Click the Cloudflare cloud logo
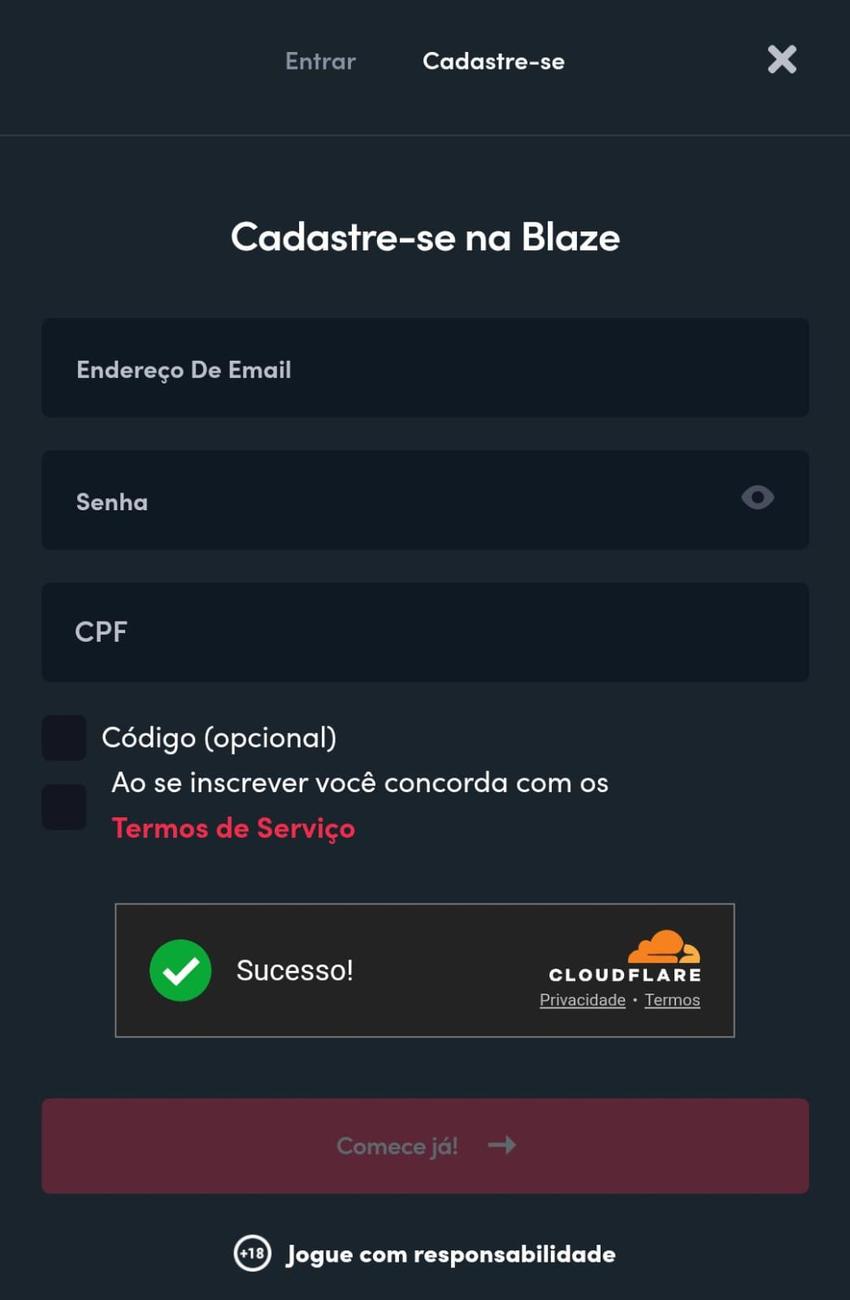 coord(665,945)
